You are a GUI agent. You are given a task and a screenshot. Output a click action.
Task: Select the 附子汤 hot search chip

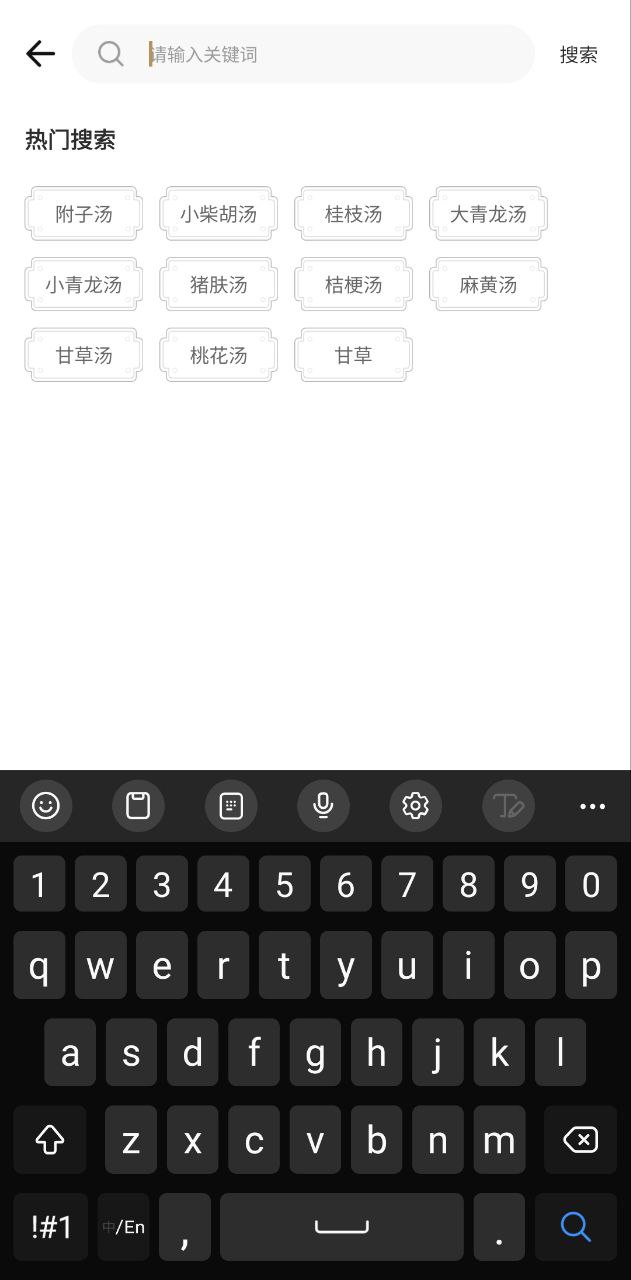84,214
